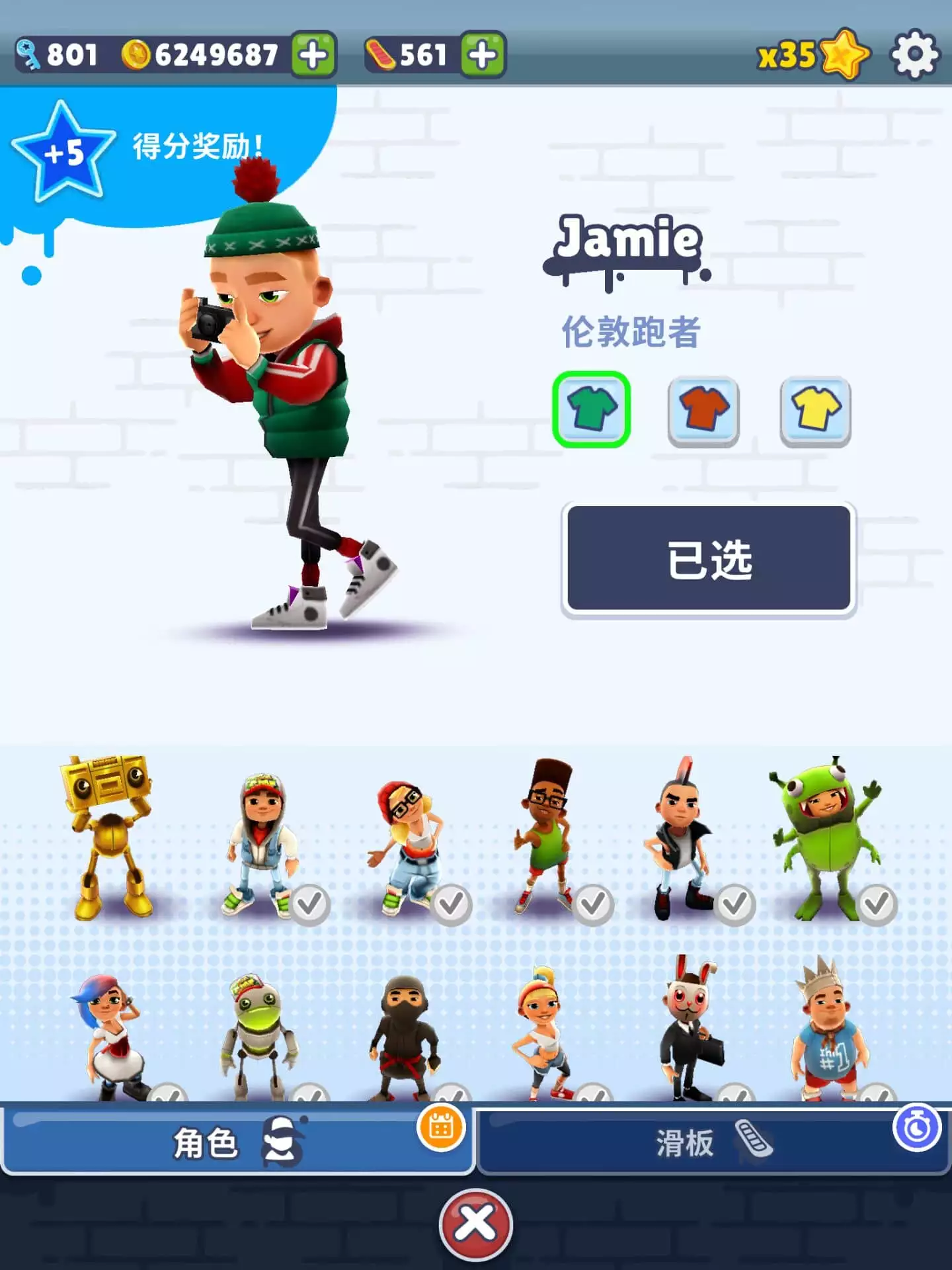Choose the crowned character in blue shirt
The height and width of the screenshot is (1270, 952).
pos(830,1032)
